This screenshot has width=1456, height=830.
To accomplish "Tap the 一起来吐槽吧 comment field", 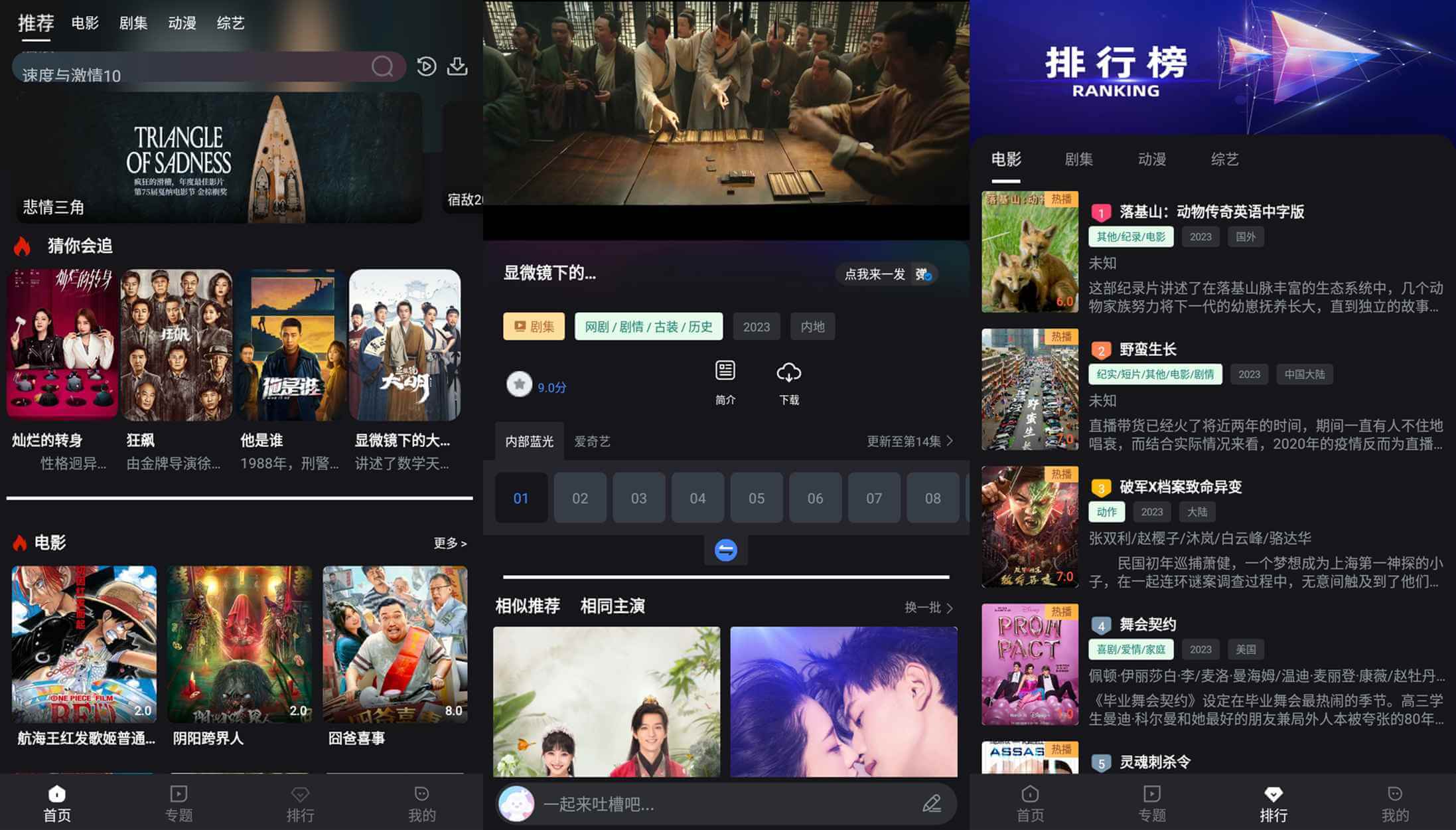I will point(723,804).
